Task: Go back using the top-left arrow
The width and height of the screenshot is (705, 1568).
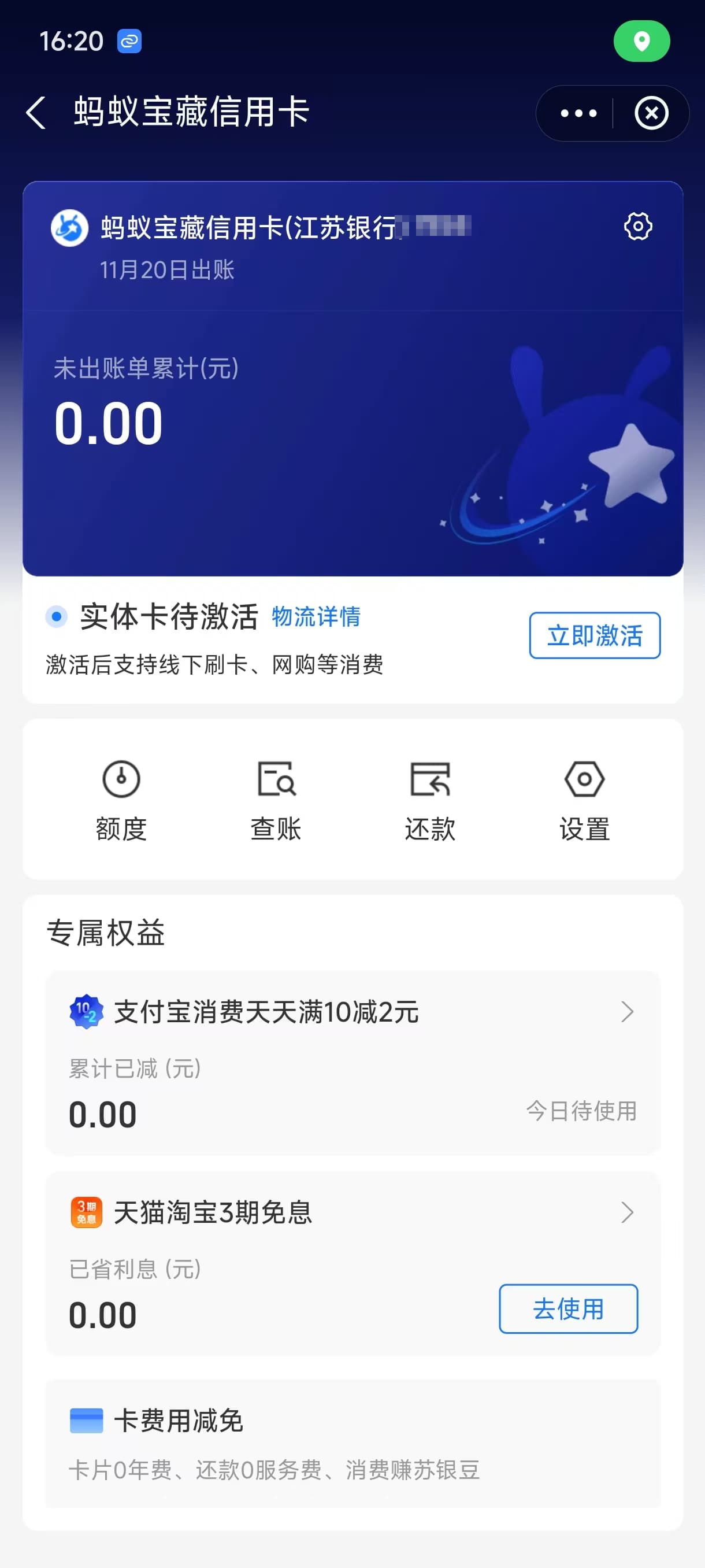Action: coord(36,113)
